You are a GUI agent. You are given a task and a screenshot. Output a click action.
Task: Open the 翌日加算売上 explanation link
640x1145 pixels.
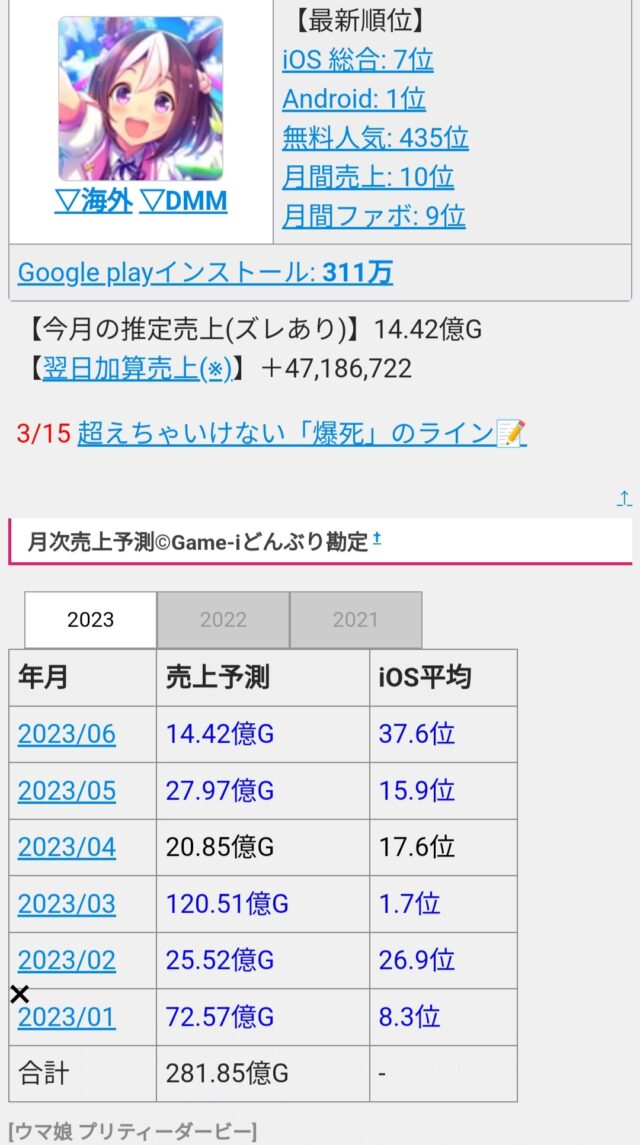pyautogui.click(x=137, y=369)
